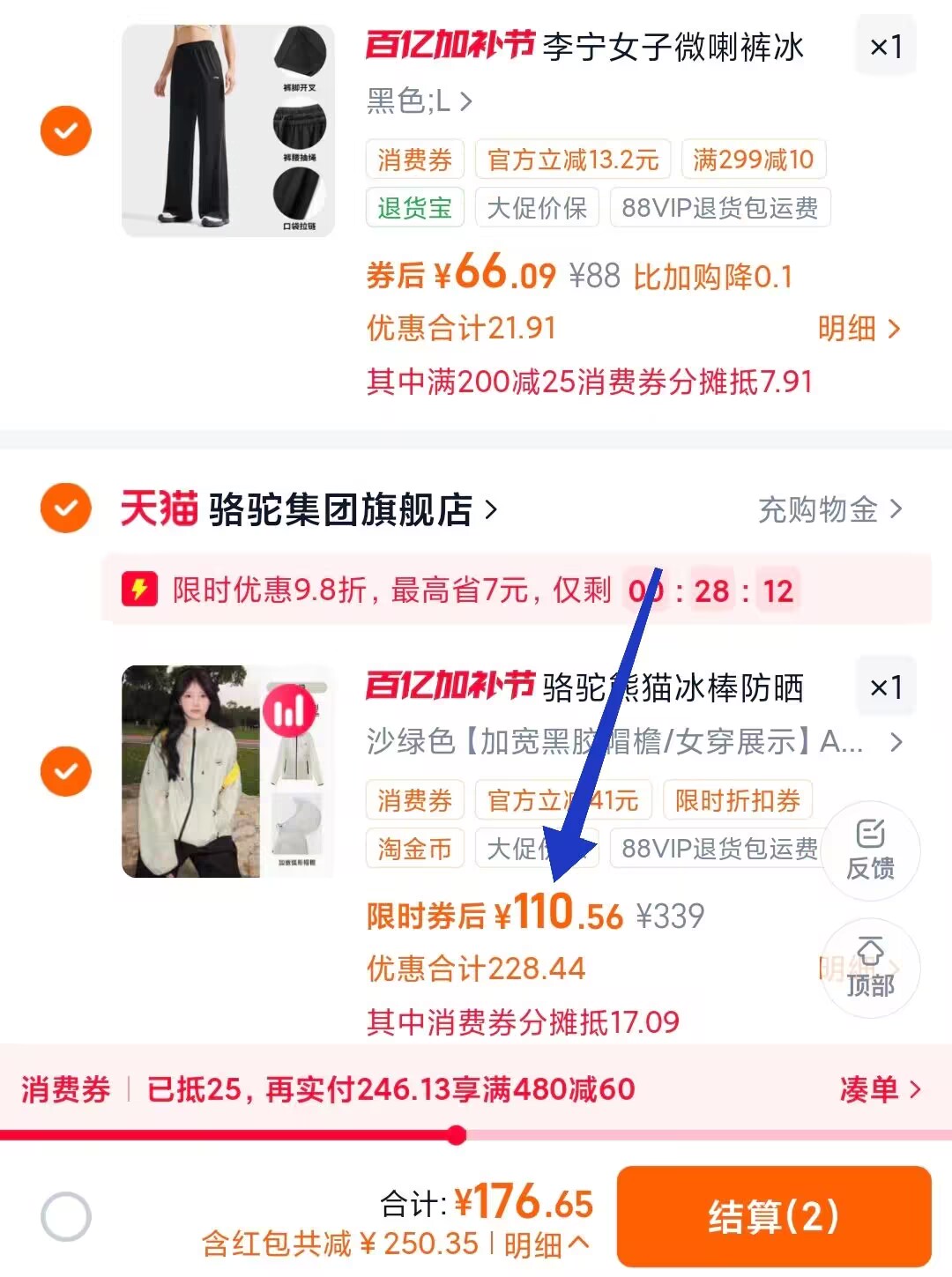Check out with 结算(2) button
Viewport: 952px width, 1277px height.
[773, 1217]
